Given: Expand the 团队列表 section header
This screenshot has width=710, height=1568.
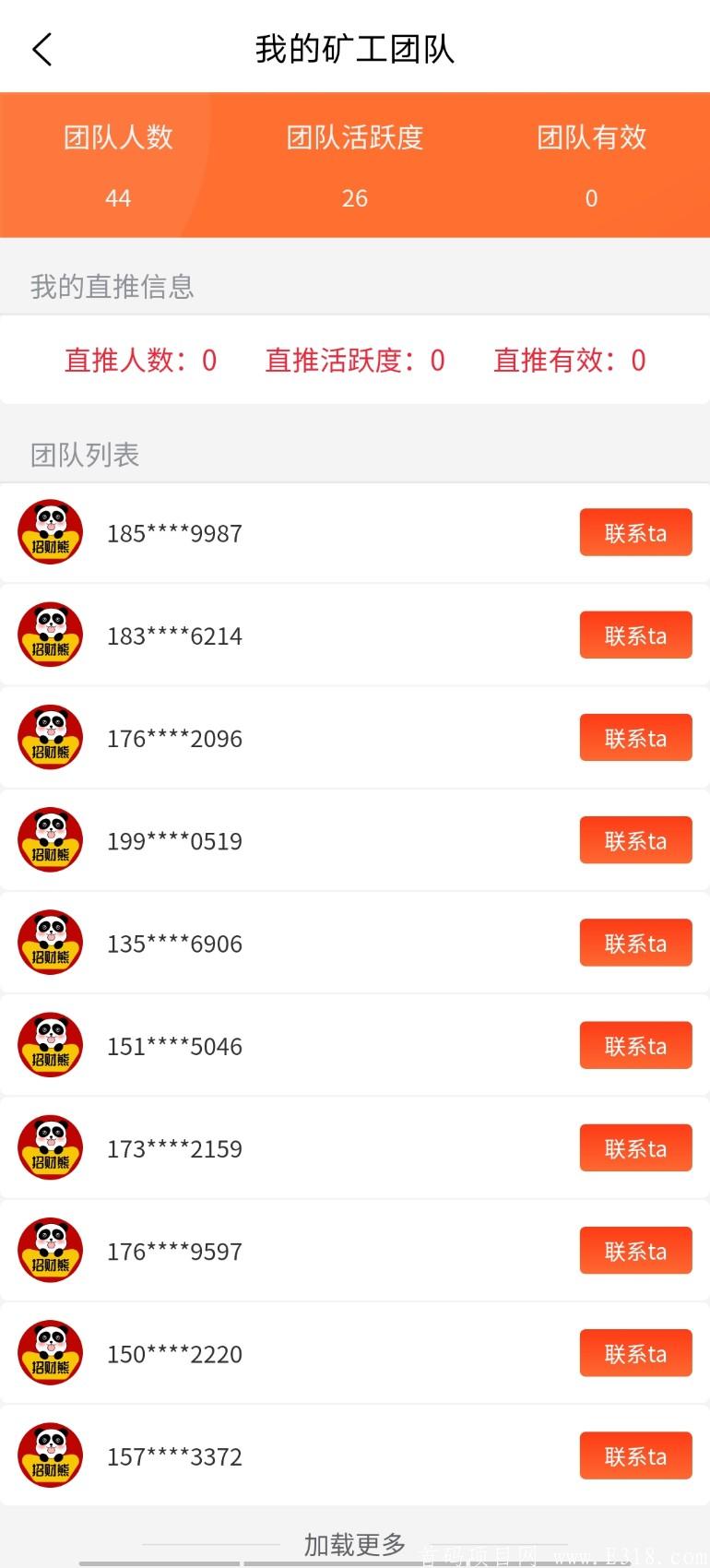Looking at the screenshot, I should pos(83,454).
